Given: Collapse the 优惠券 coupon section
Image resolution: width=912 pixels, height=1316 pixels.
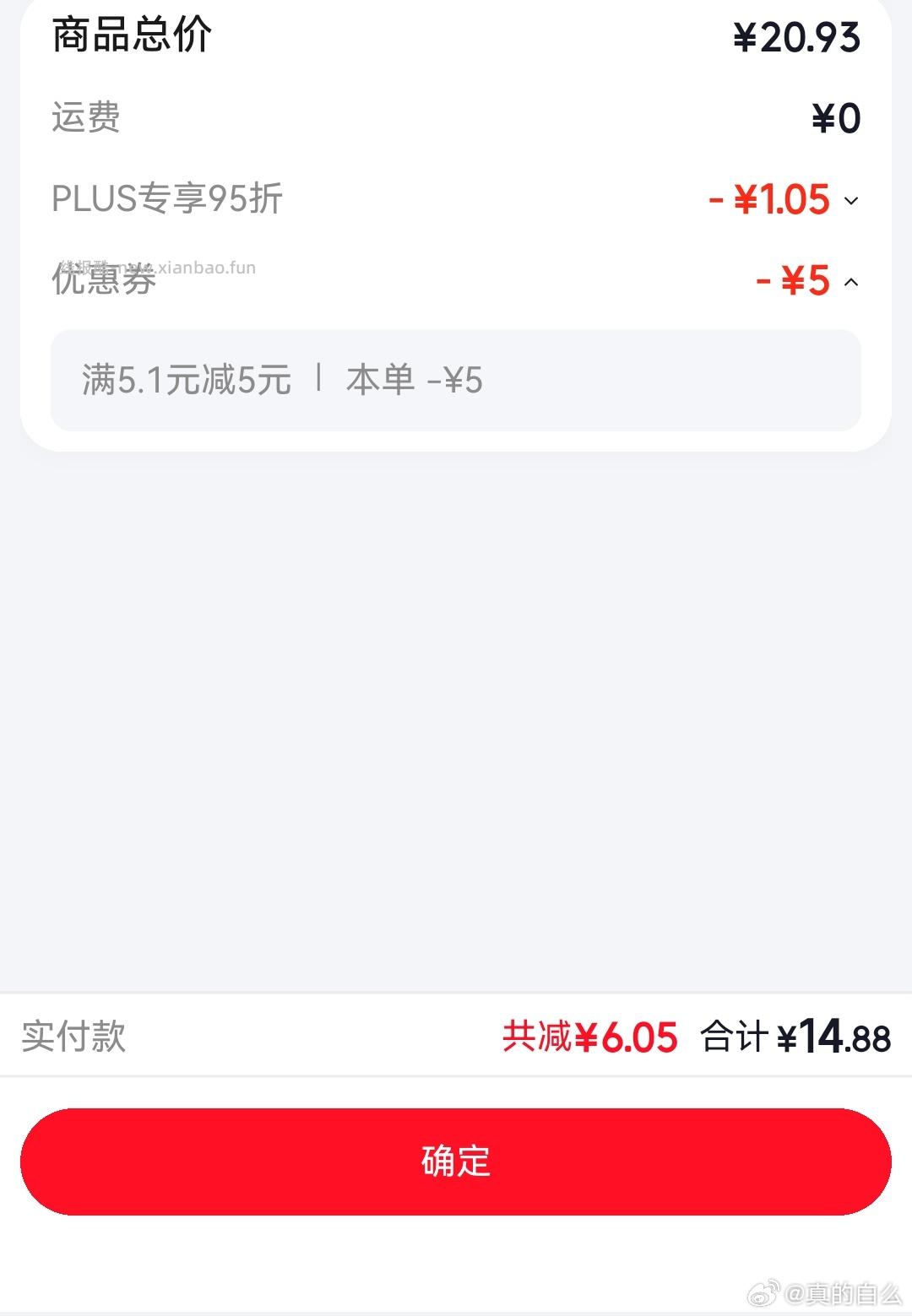Looking at the screenshot, I should click(x=850, y=282).
